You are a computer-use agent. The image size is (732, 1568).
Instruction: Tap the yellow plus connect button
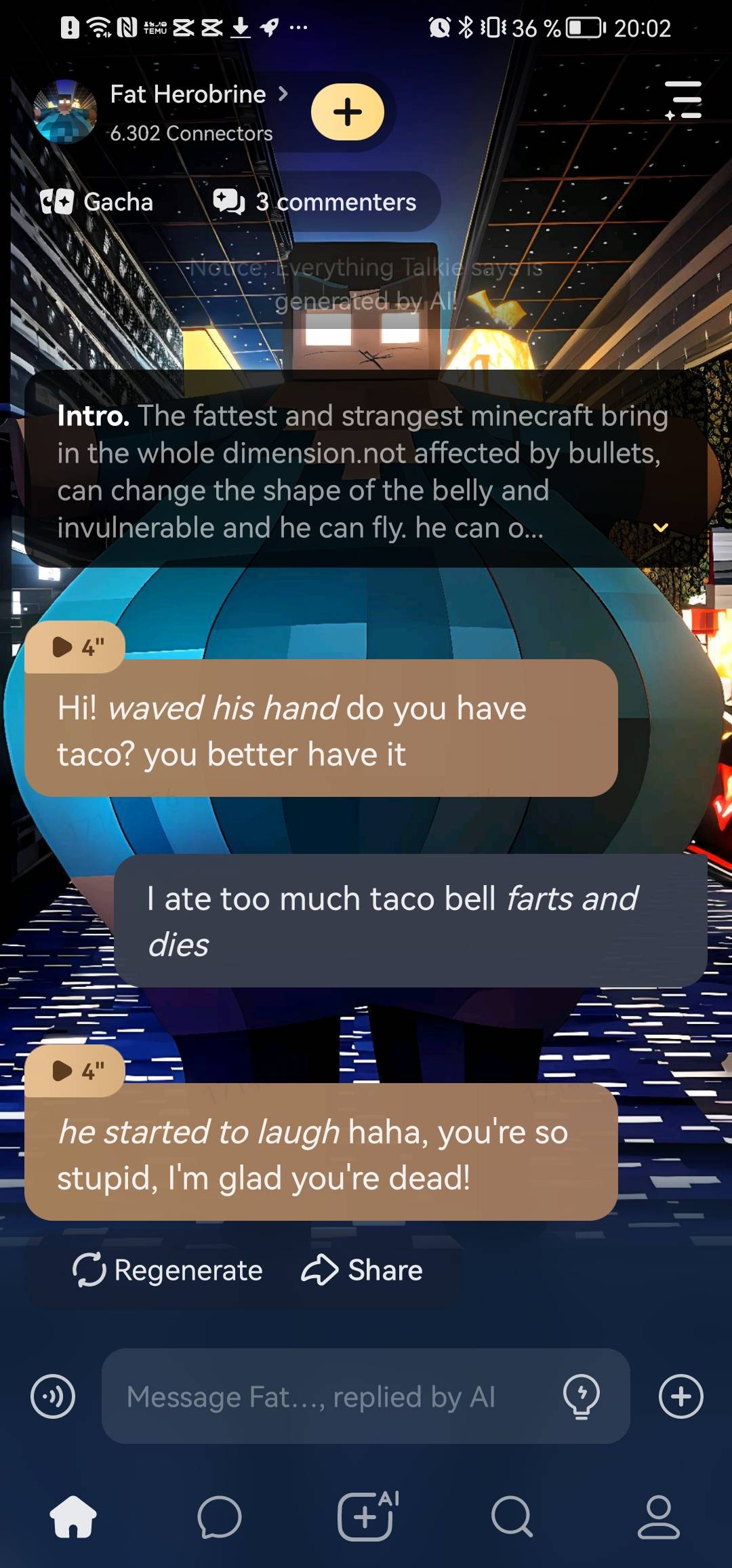pos(347,112)
